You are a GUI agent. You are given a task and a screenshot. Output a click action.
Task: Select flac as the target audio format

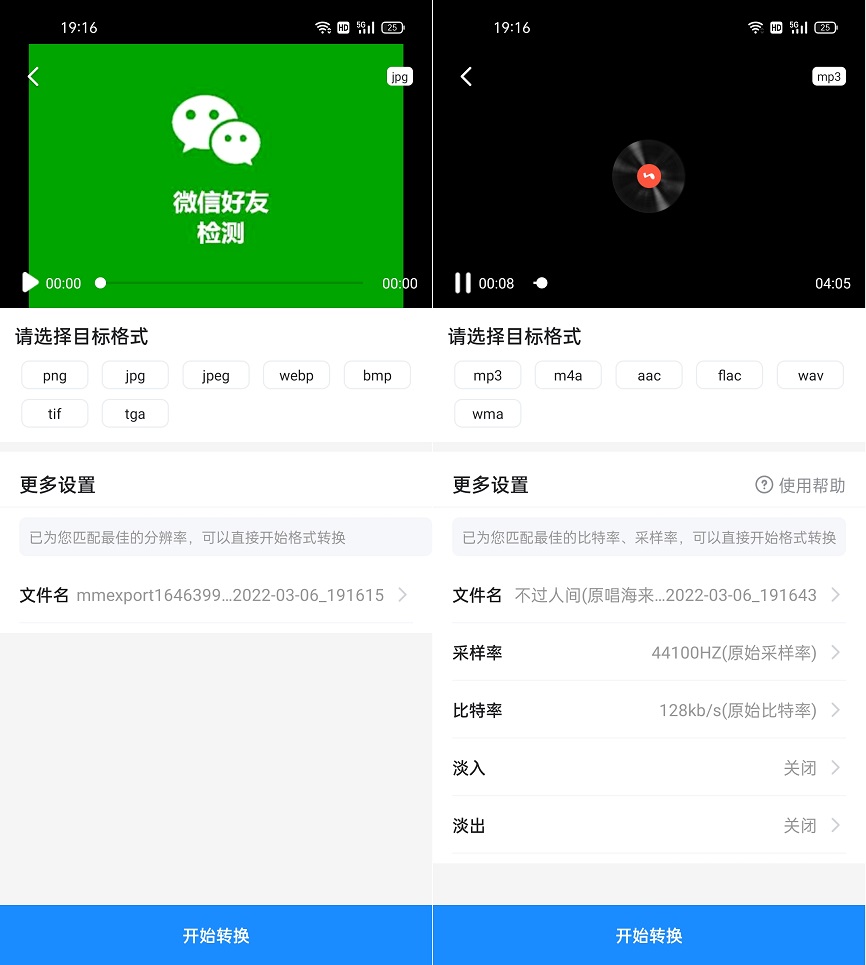[729, 375]
